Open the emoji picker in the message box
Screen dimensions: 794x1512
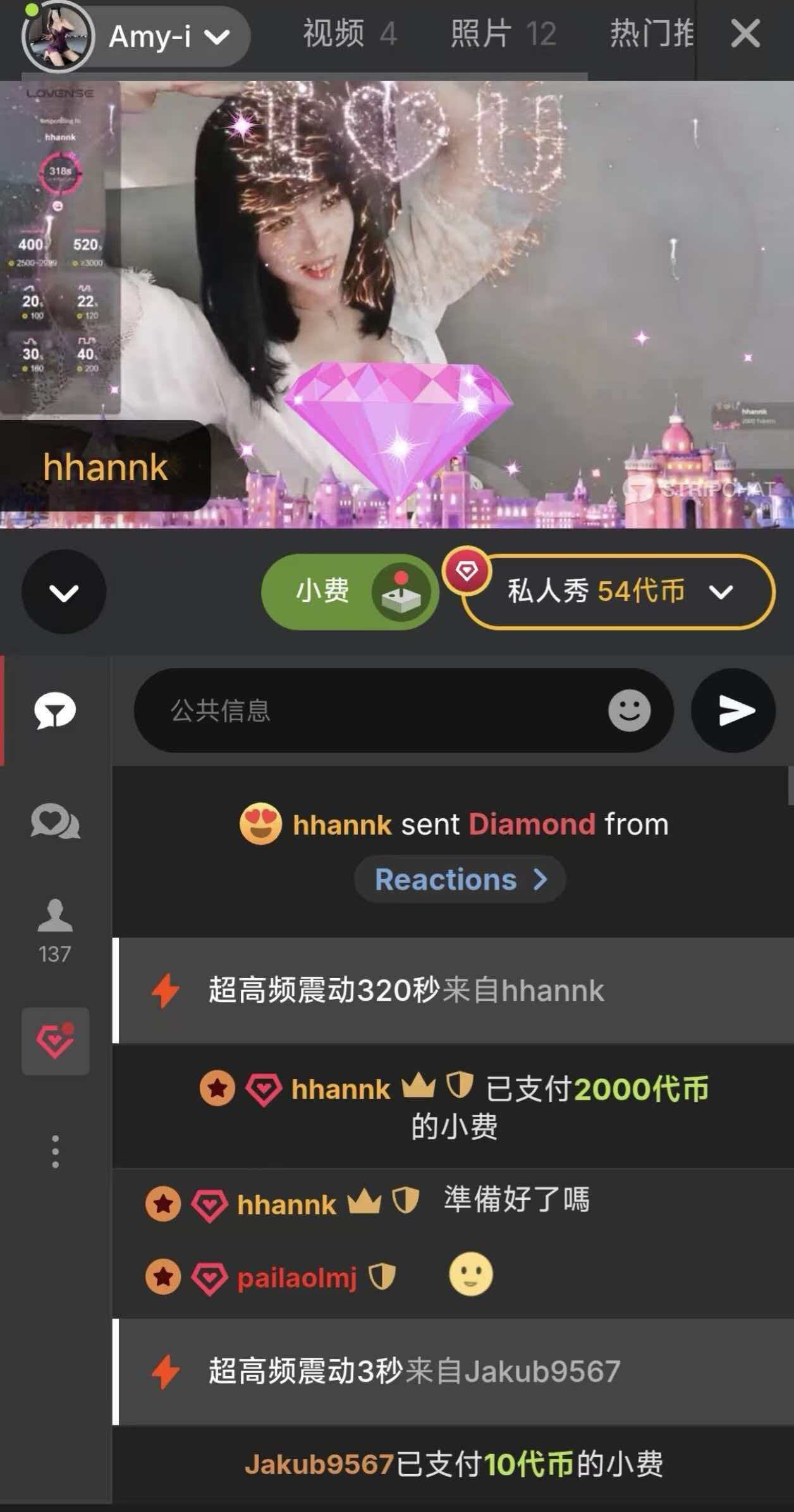629,710
